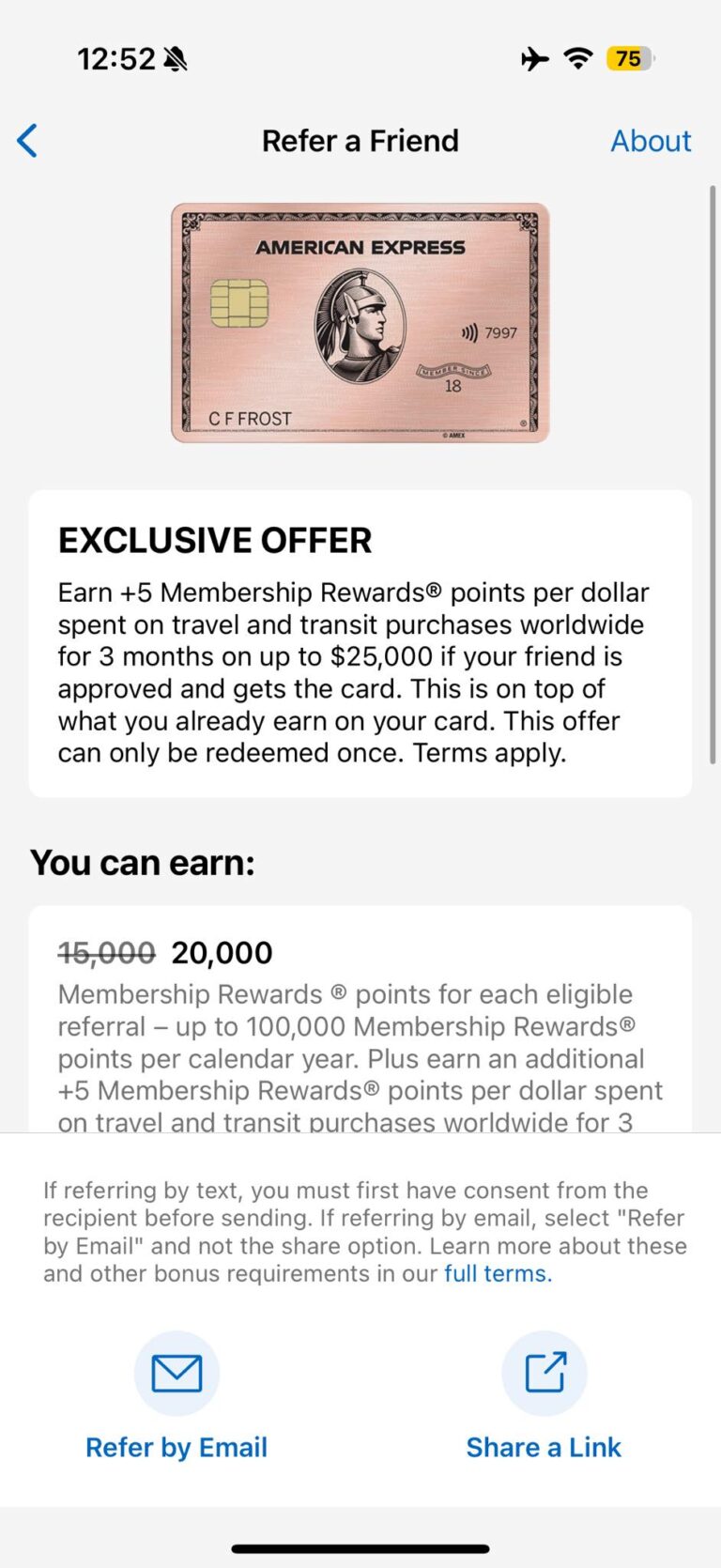Tap the share icon to get a link
721x1568 pixels.
click(545, 1373)
